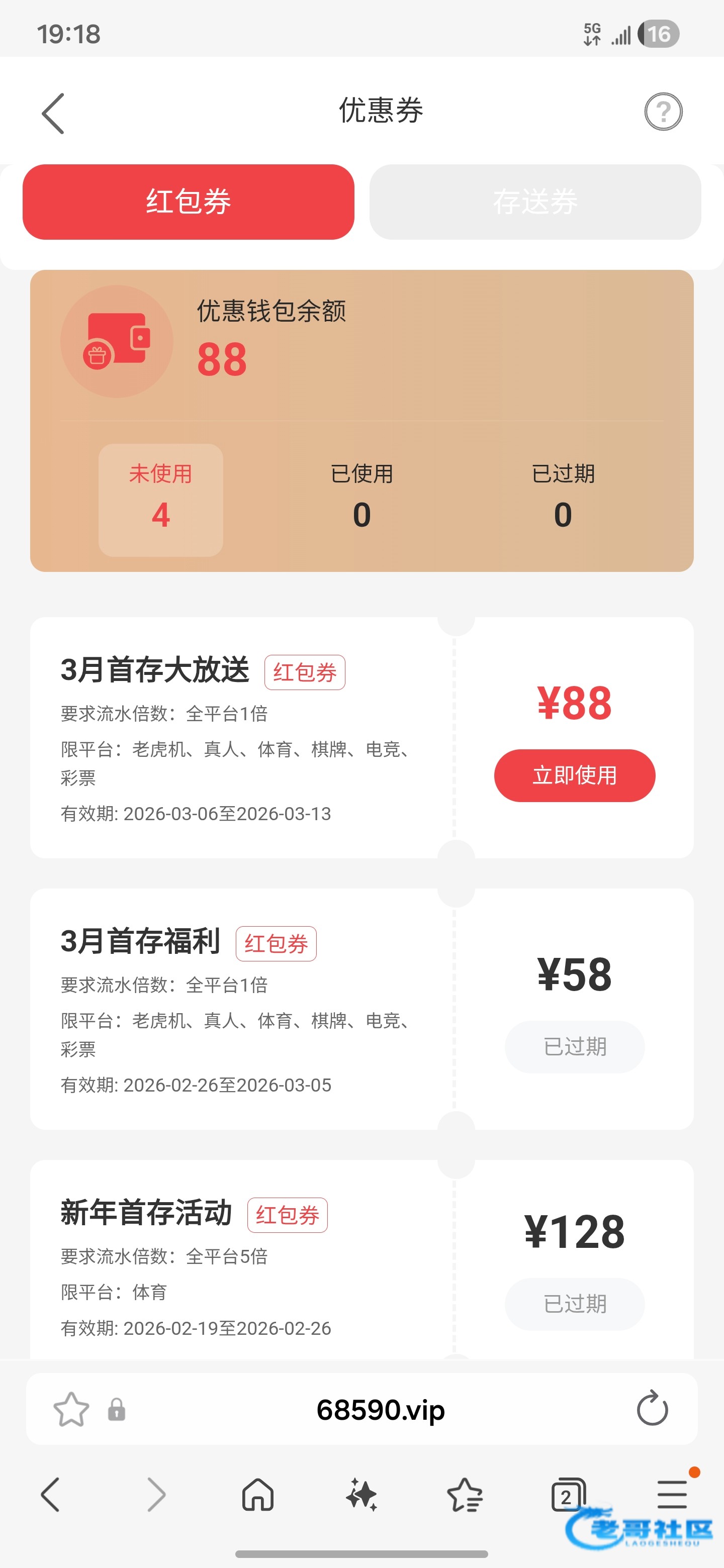Open the help question mark icon
Screen dimensions: 724x1568
click(x=663, y=112)
